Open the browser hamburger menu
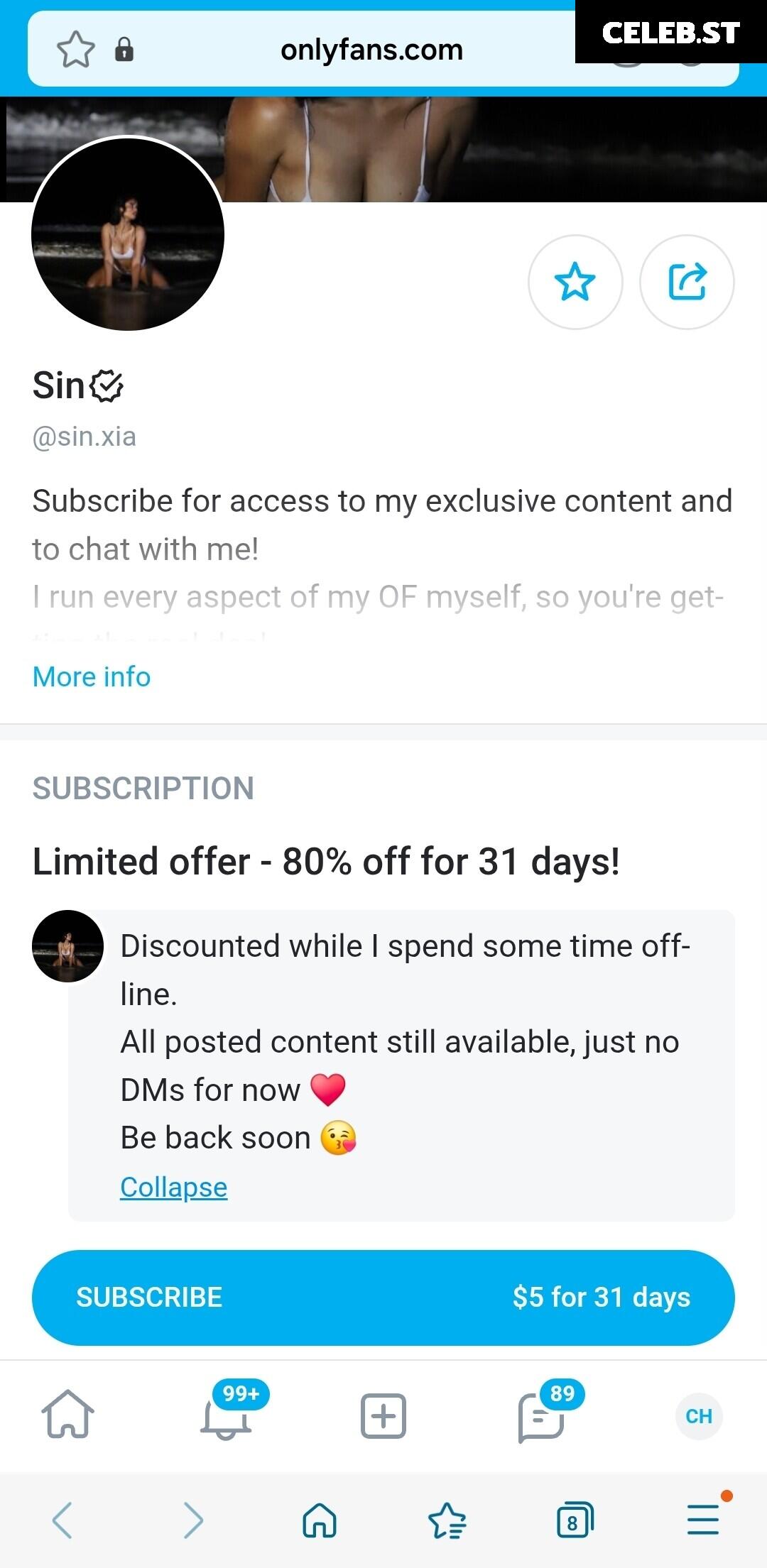 tap(703, 1520)
